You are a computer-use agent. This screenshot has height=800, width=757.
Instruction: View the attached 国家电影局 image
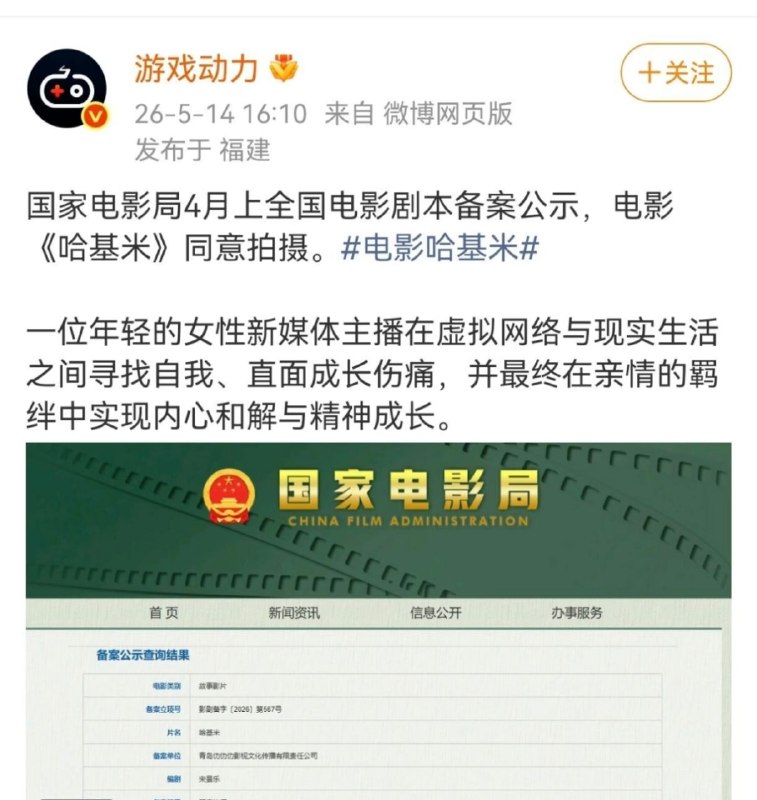click(378, 621)
